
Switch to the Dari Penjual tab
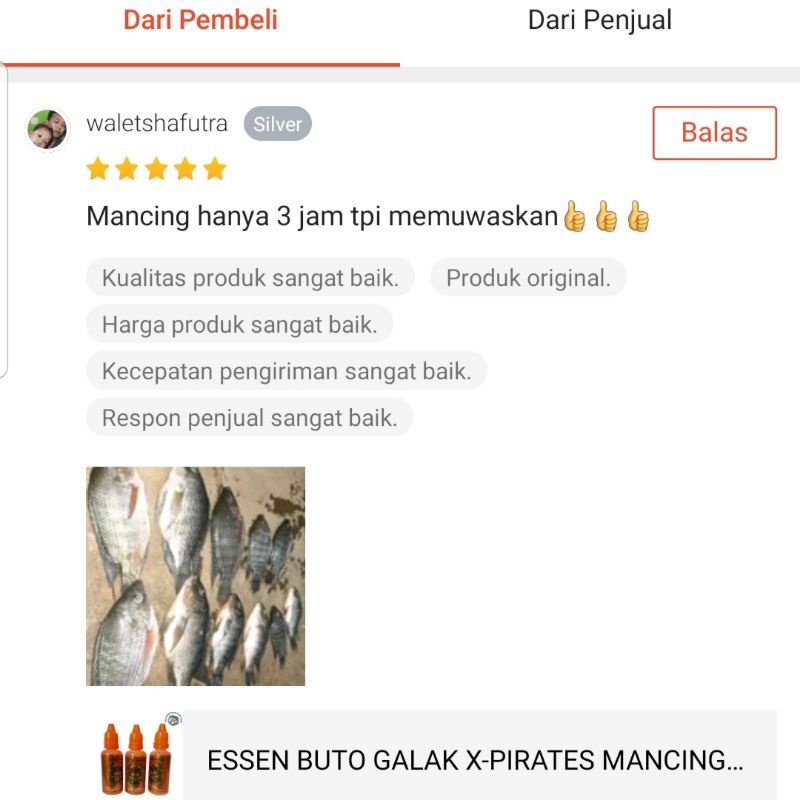[599, 21]
